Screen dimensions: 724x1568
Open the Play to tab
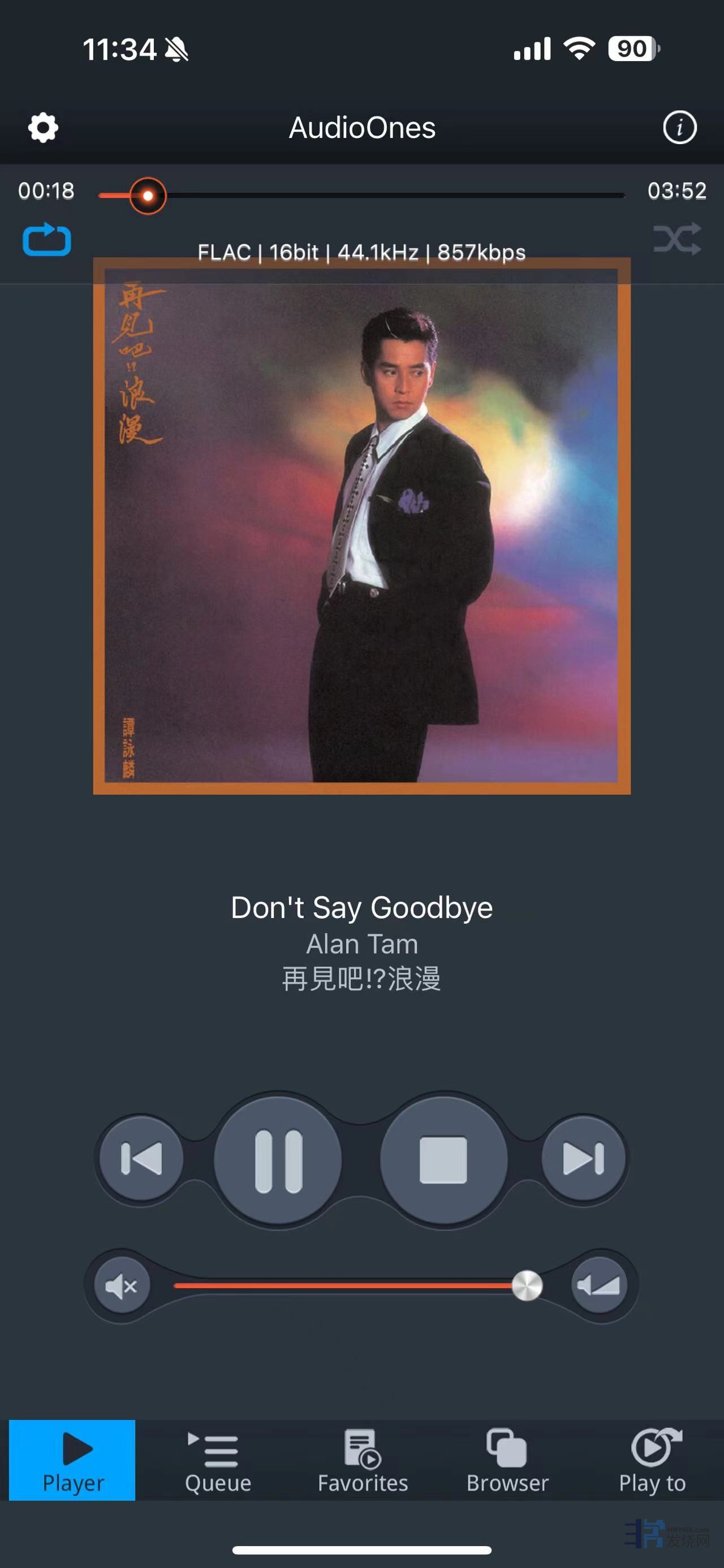coord(652,1461)
